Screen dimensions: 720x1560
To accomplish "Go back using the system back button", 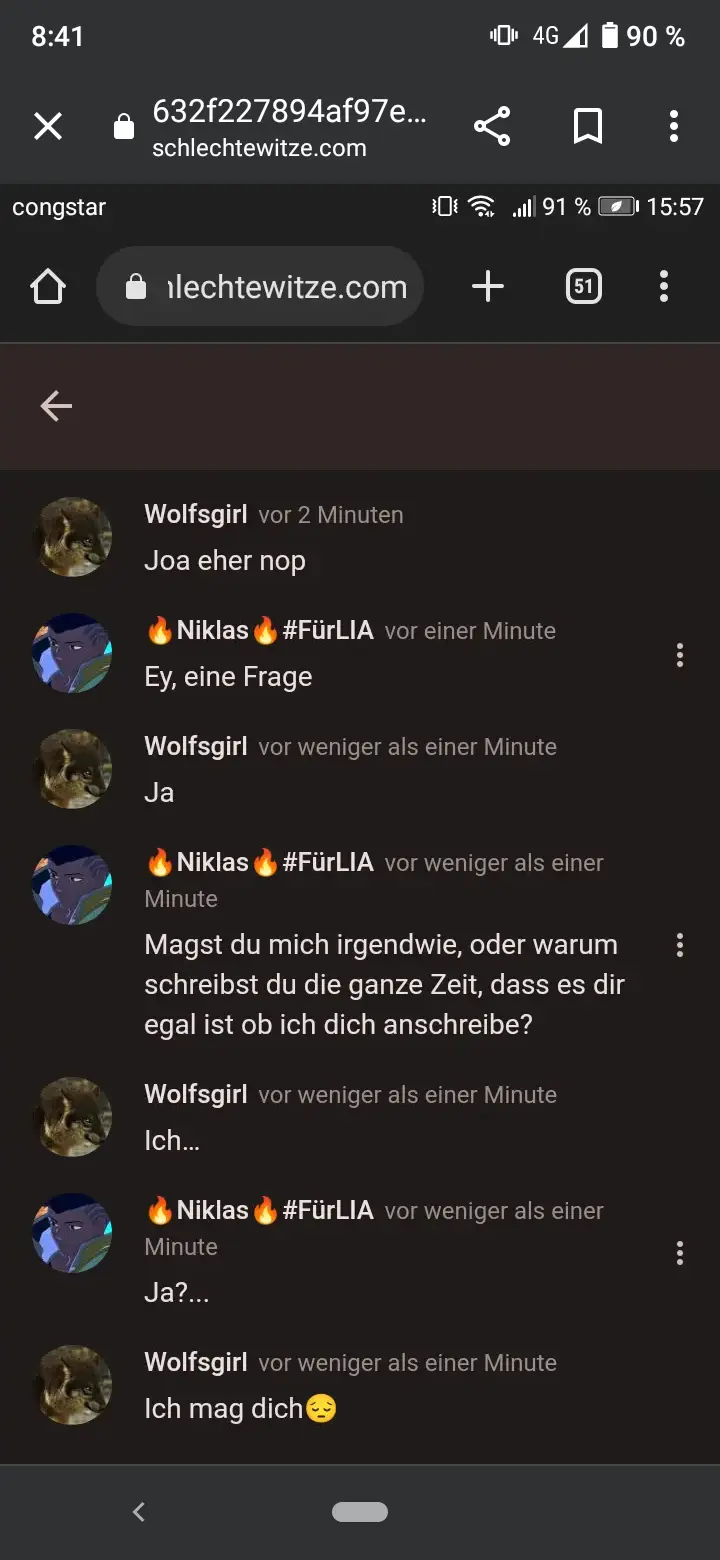I will tap(139, 1512).
